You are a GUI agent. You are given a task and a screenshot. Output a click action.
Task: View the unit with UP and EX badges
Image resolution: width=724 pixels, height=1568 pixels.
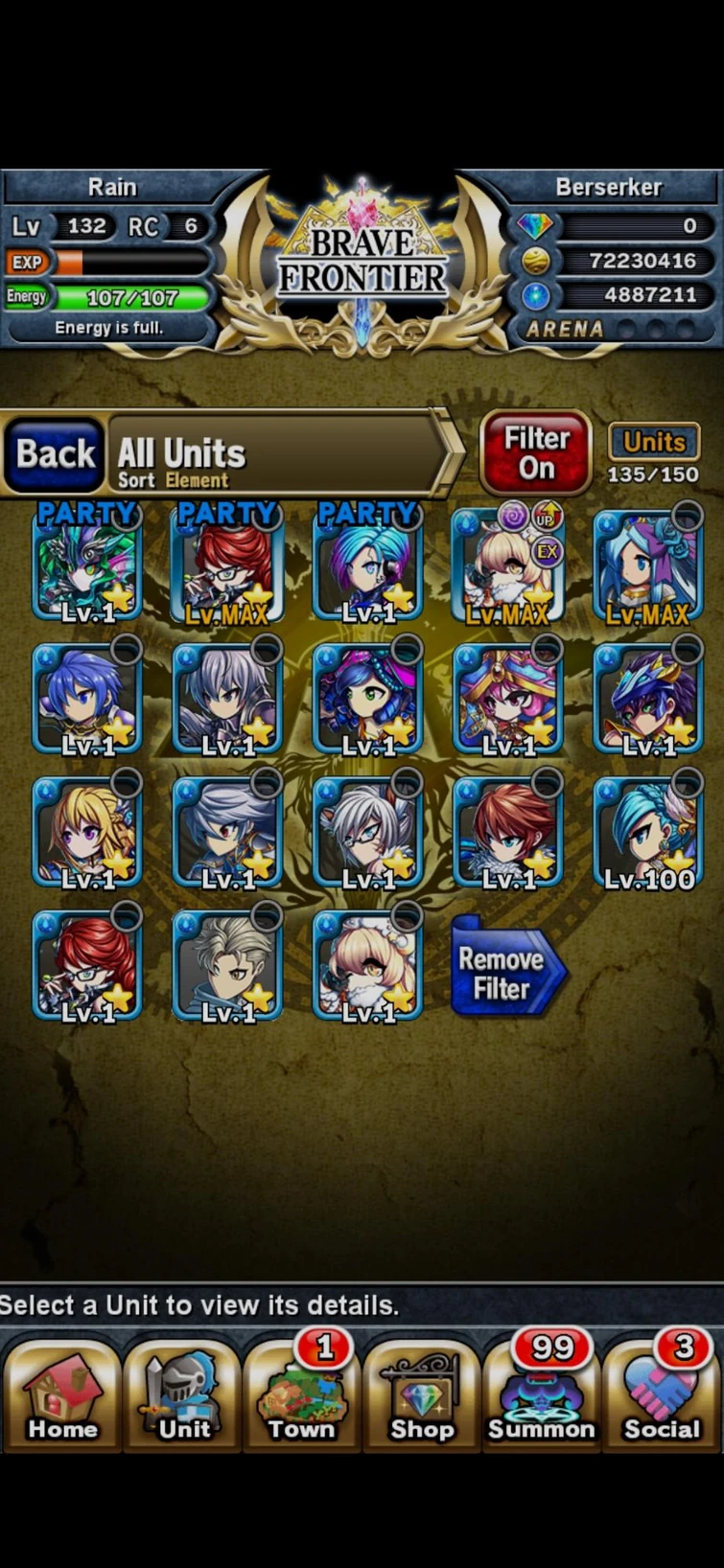point(508,565)
